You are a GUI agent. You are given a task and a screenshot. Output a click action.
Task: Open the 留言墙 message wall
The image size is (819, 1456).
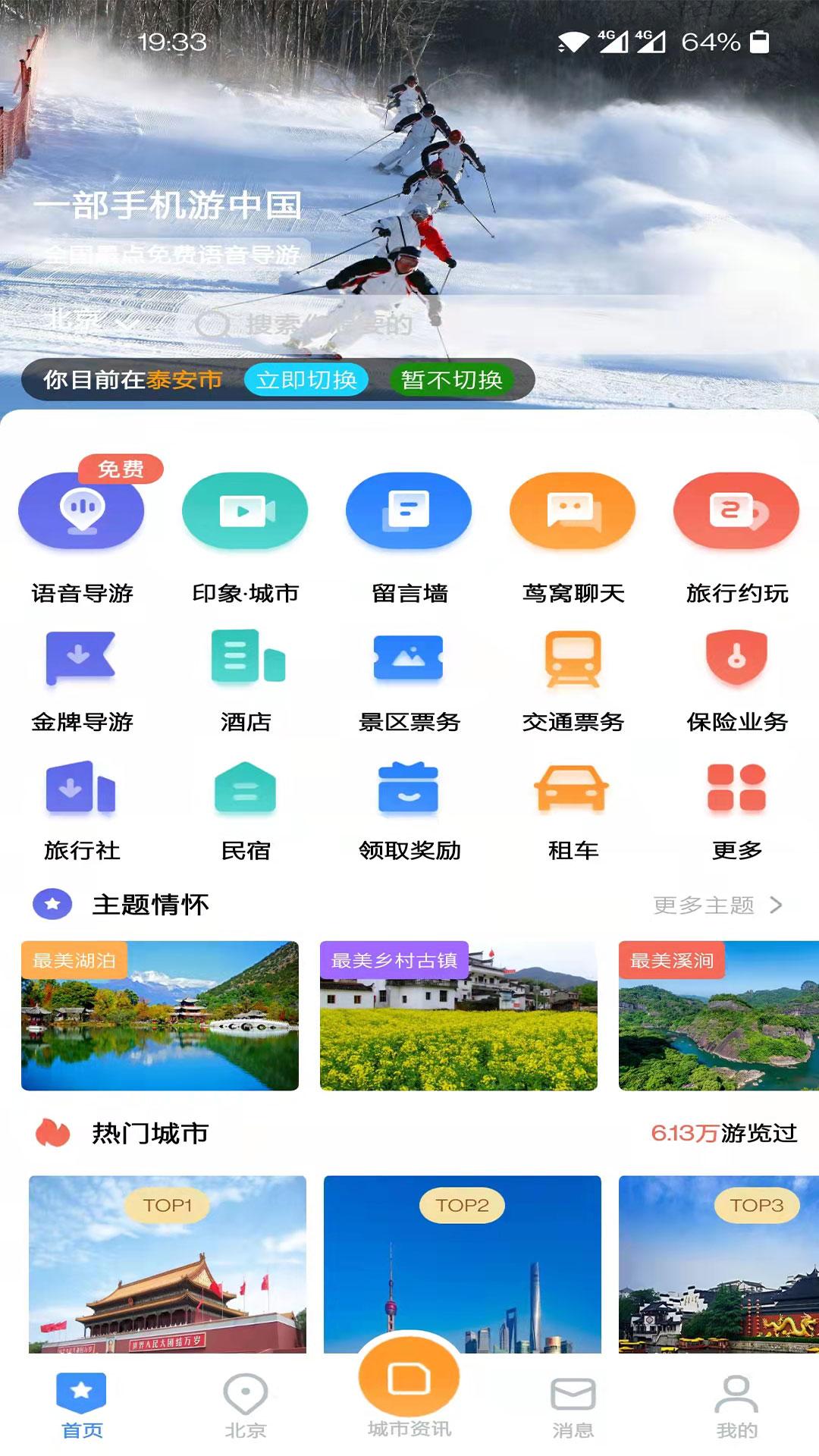409,511
